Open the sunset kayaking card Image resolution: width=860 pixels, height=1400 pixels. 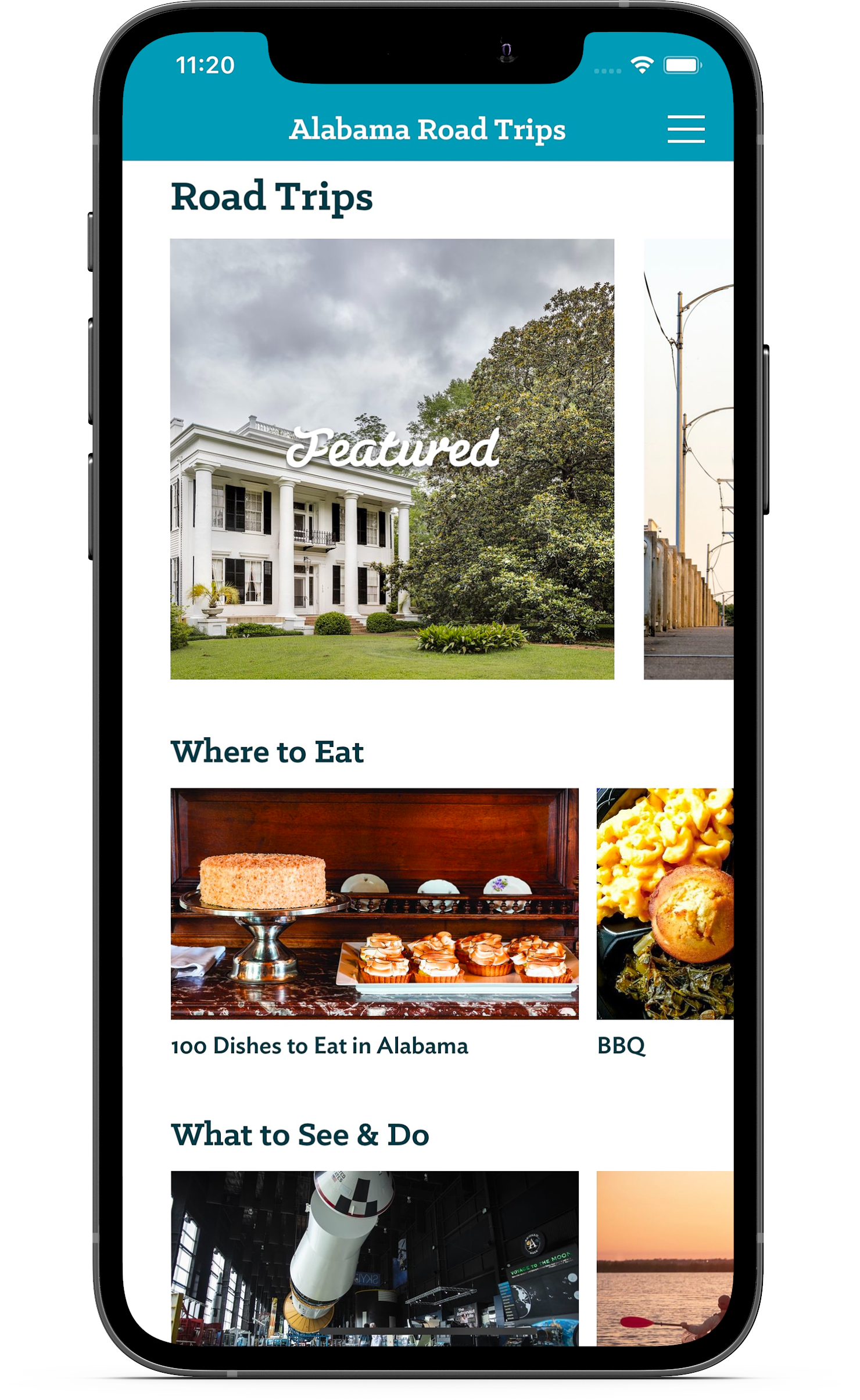point(665,1258)
